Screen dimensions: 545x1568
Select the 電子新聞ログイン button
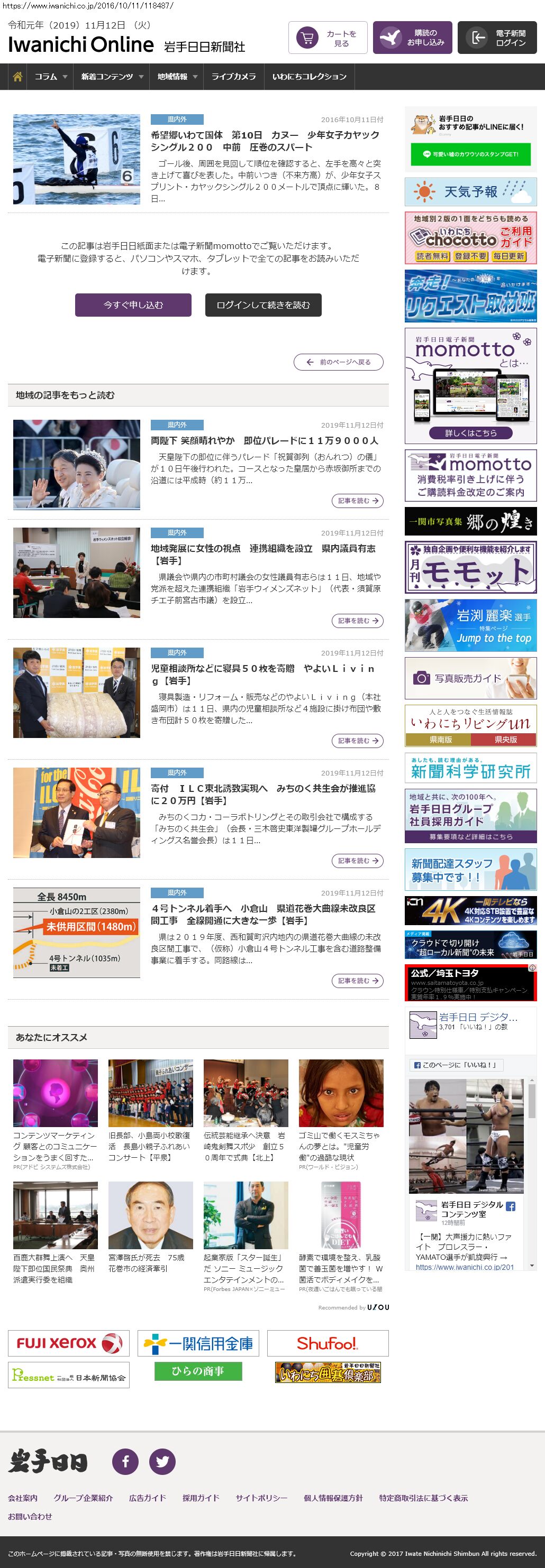point(497,39)
